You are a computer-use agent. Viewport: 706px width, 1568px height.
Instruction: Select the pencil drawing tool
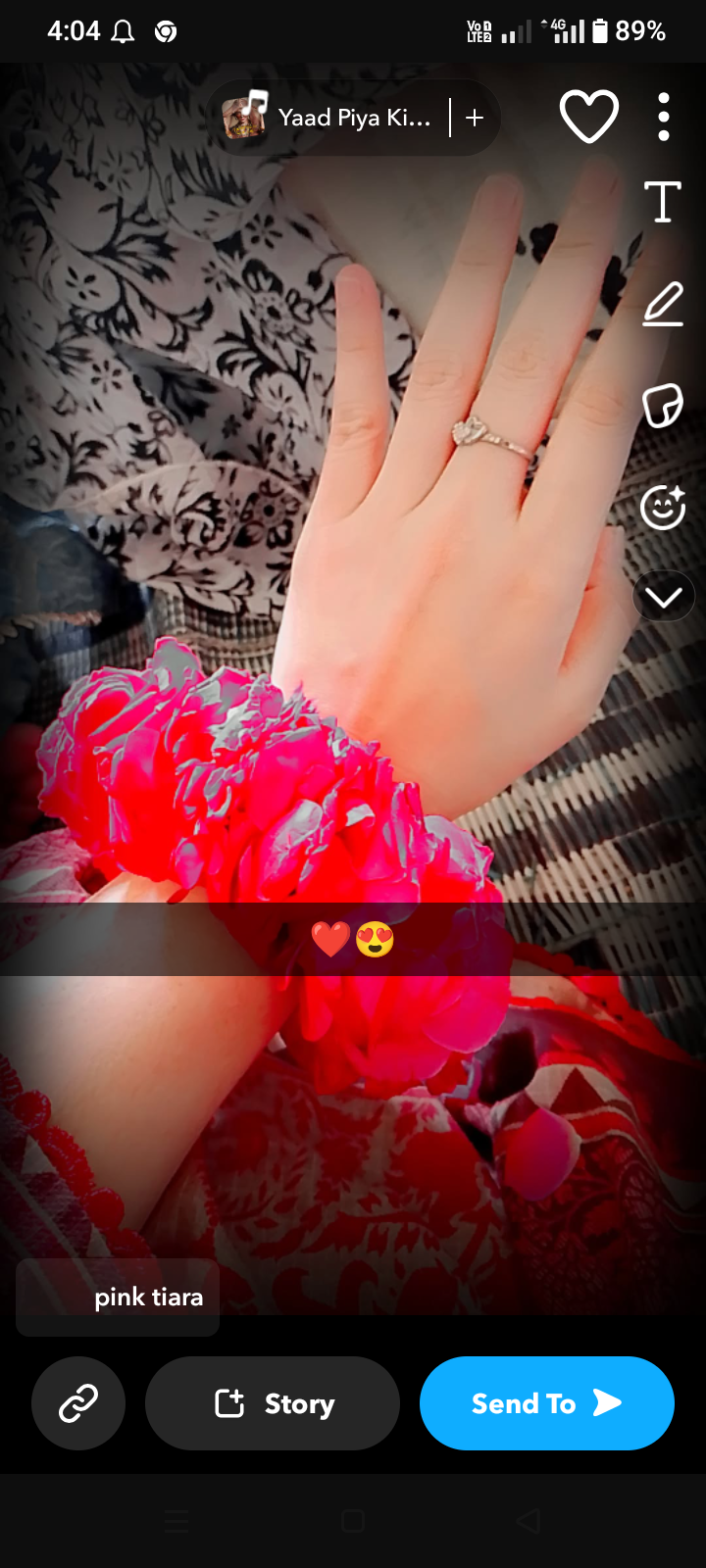(663, 303)
